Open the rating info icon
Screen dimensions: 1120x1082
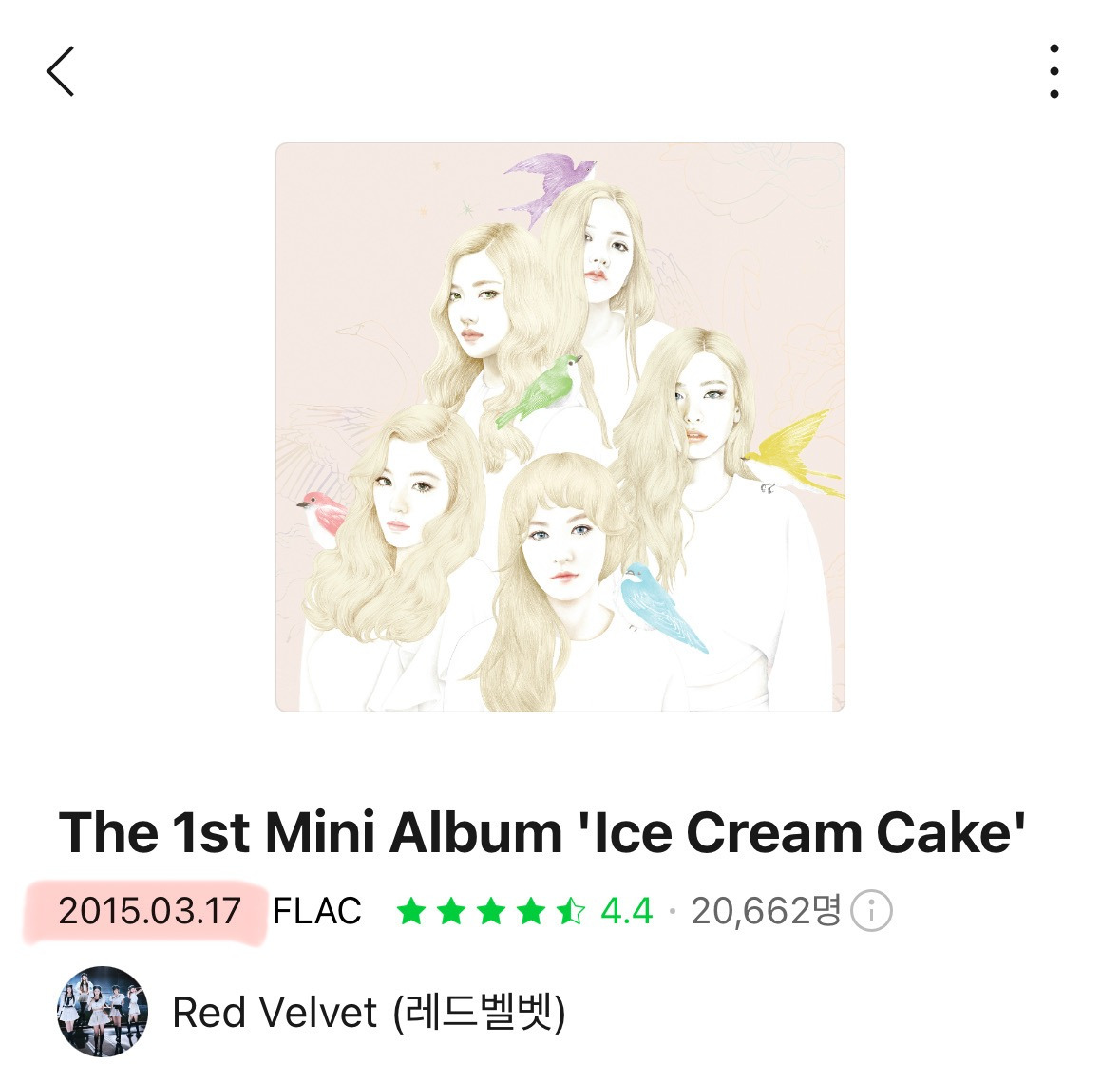870,912
